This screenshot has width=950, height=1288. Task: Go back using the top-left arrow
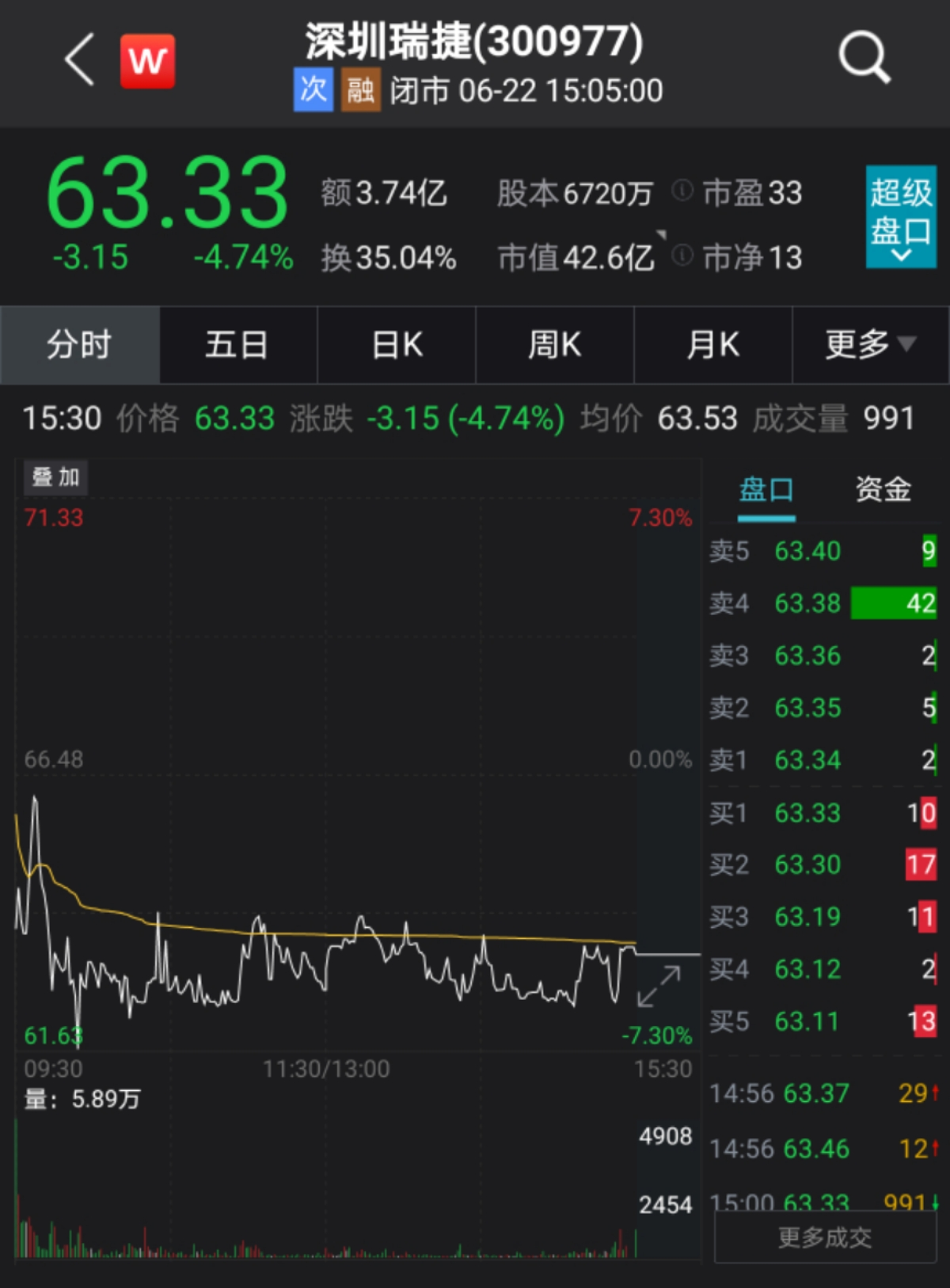click(79, 59)
